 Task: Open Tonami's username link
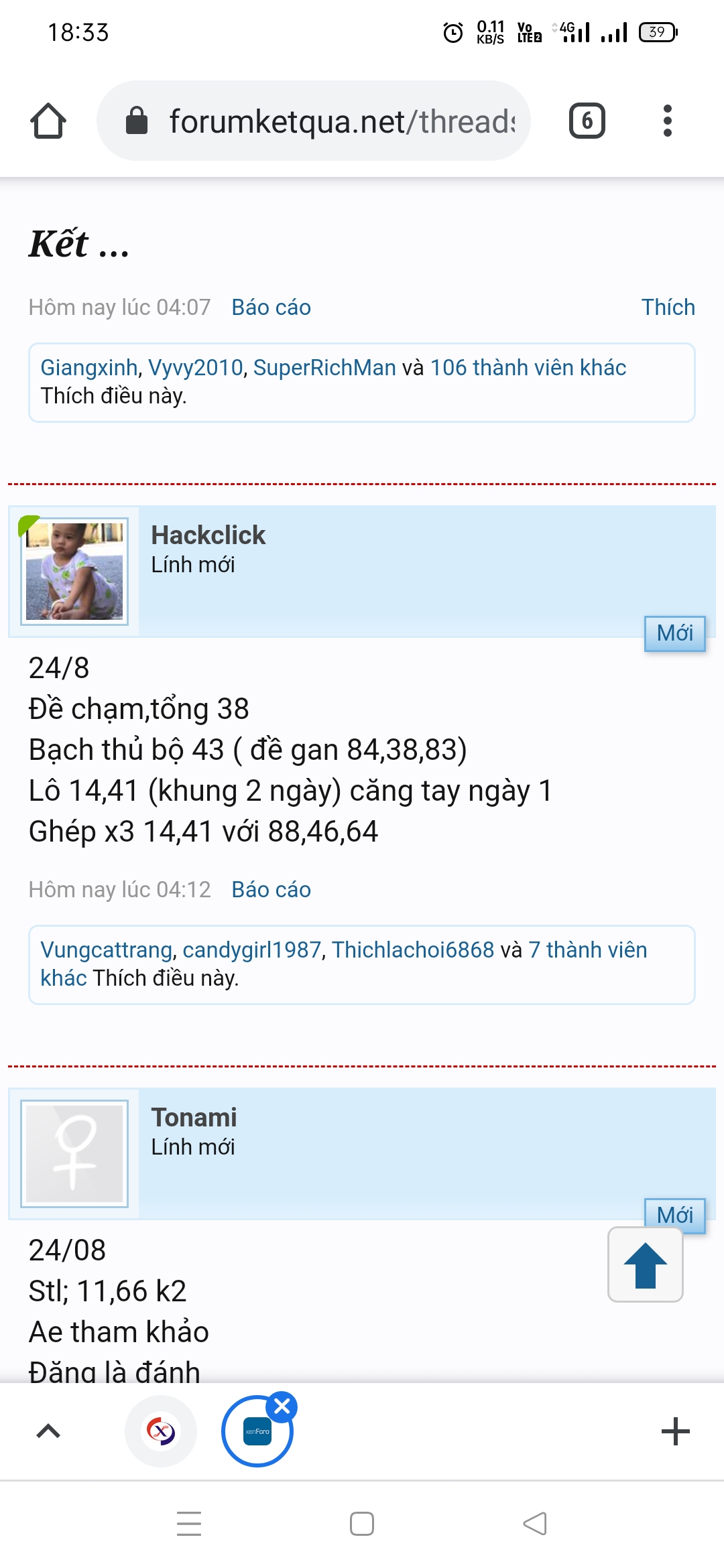pos(194,1117)
